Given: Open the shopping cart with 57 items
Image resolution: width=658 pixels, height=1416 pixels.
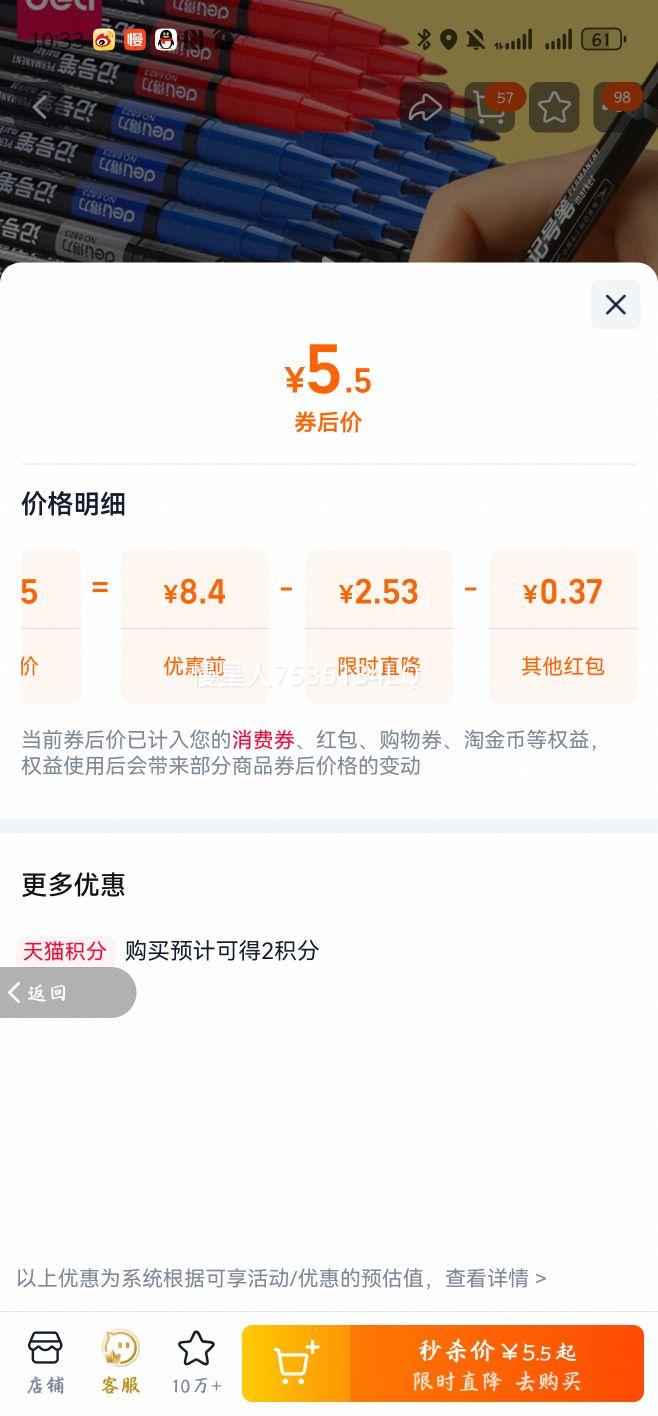Looking at the screenshot, I should tap(490, 108).
